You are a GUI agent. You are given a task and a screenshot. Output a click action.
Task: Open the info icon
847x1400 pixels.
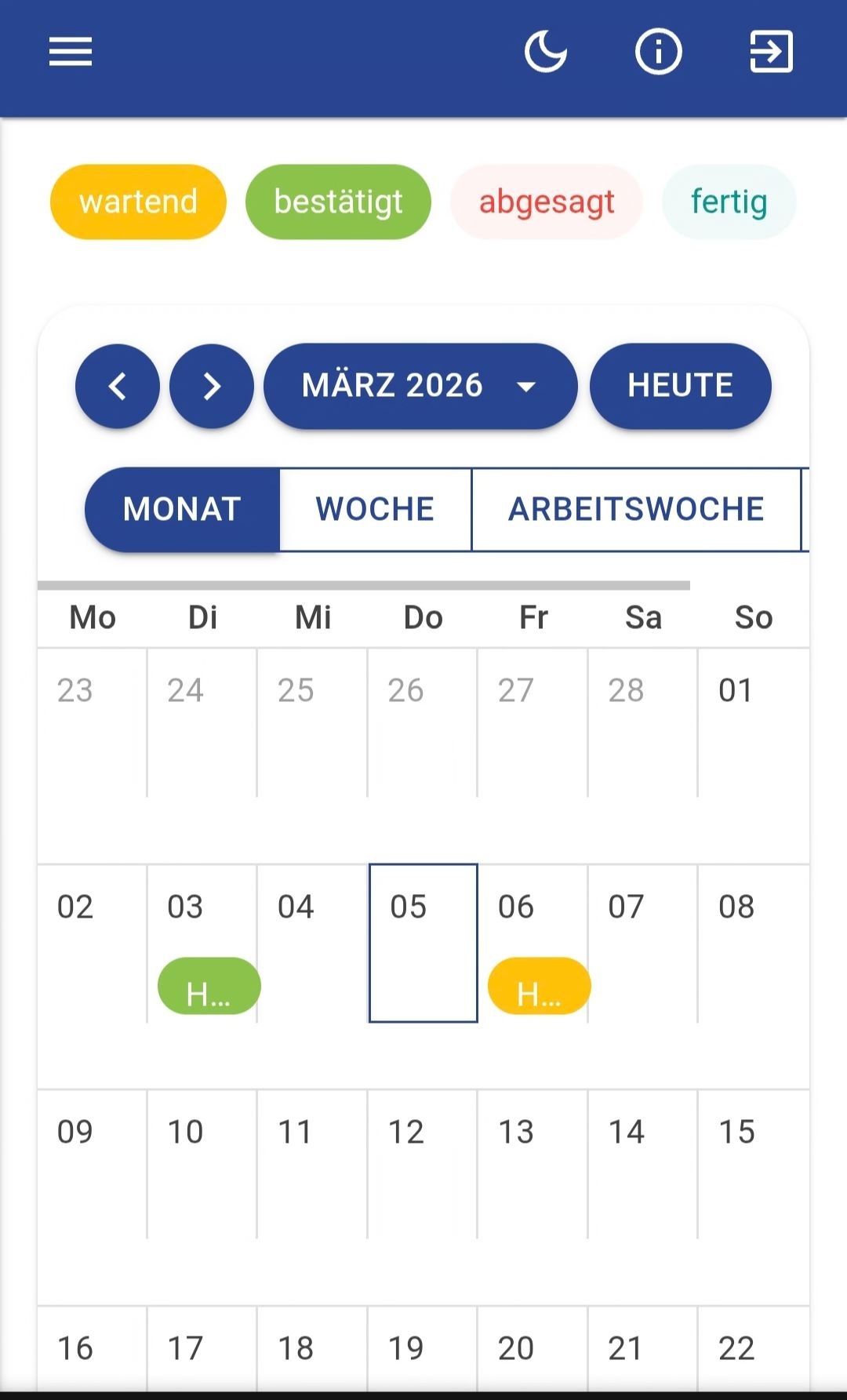658,53
